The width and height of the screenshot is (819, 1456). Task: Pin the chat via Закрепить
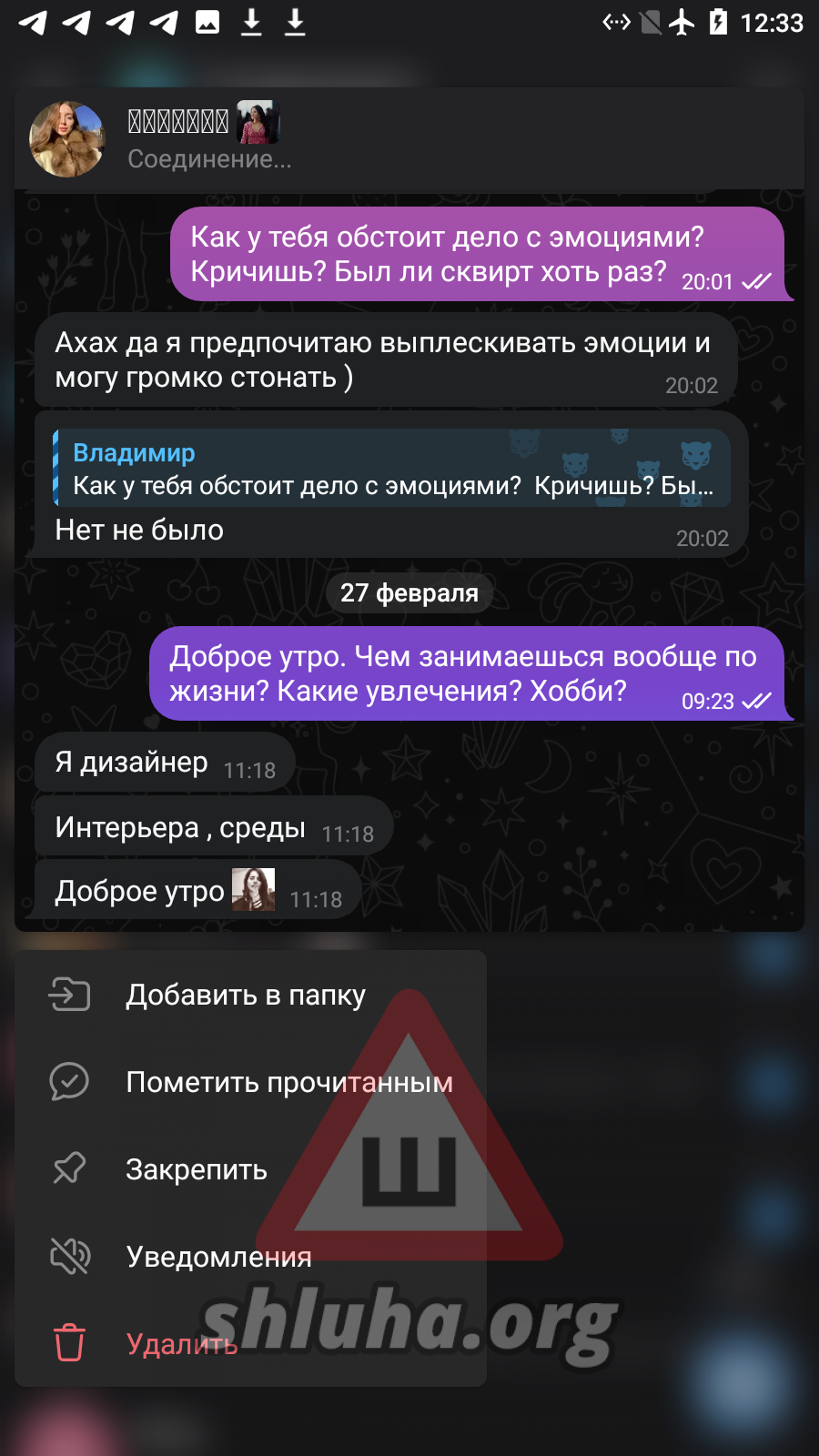[197, 1169]
